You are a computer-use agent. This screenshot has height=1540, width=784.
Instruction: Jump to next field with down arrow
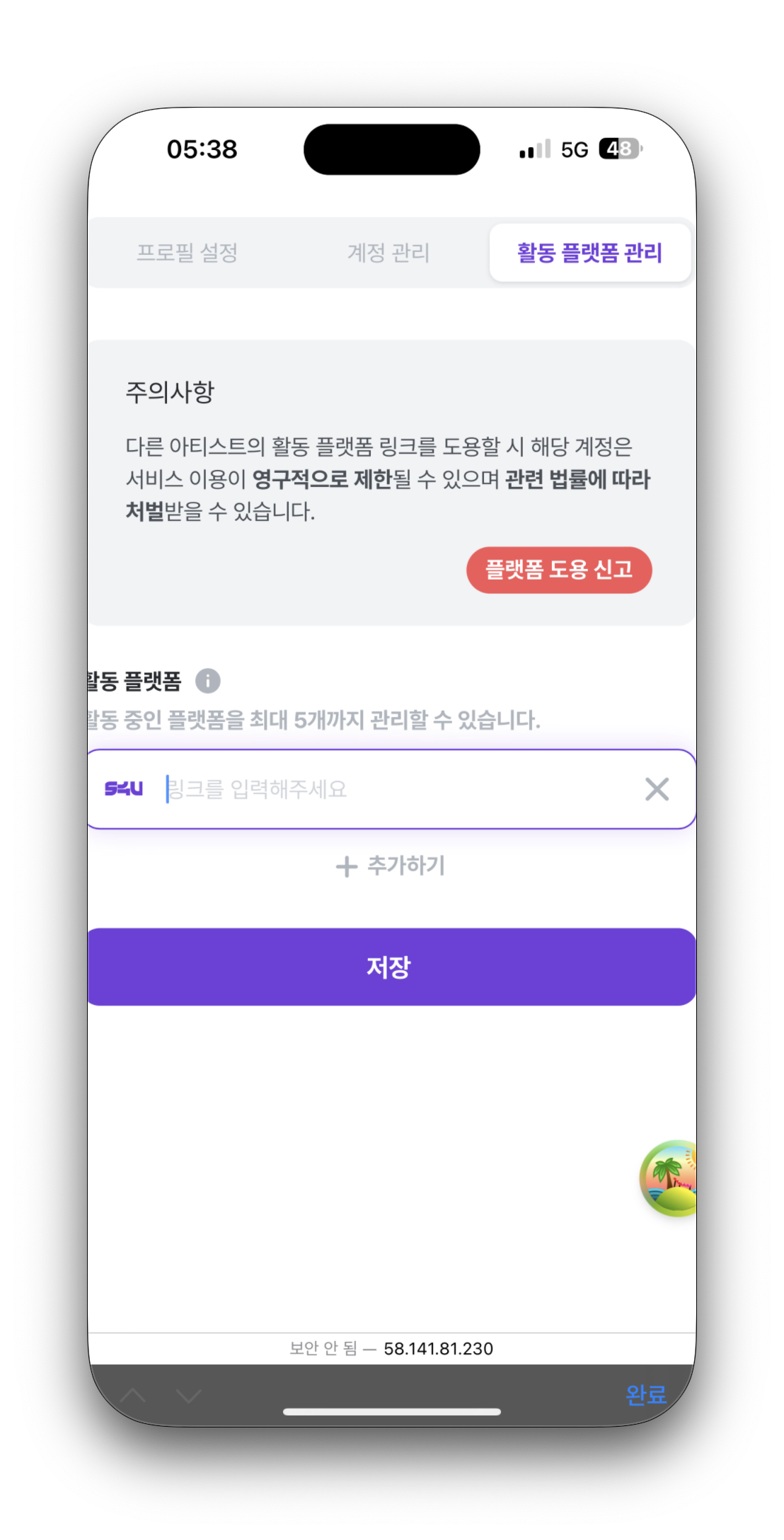tap(189, 1396)
